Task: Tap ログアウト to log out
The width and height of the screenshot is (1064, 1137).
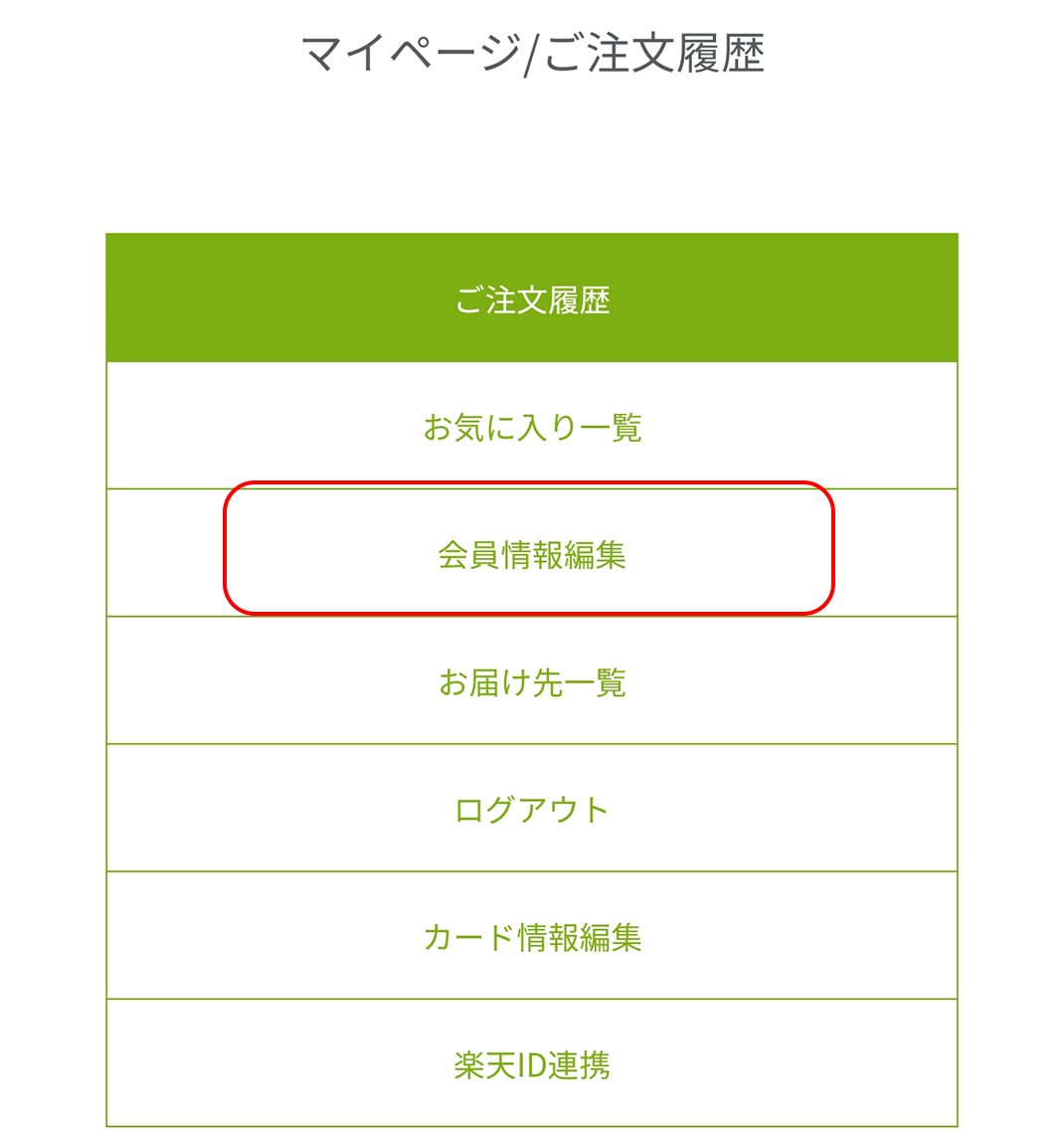Action: [x=532, y=809]
